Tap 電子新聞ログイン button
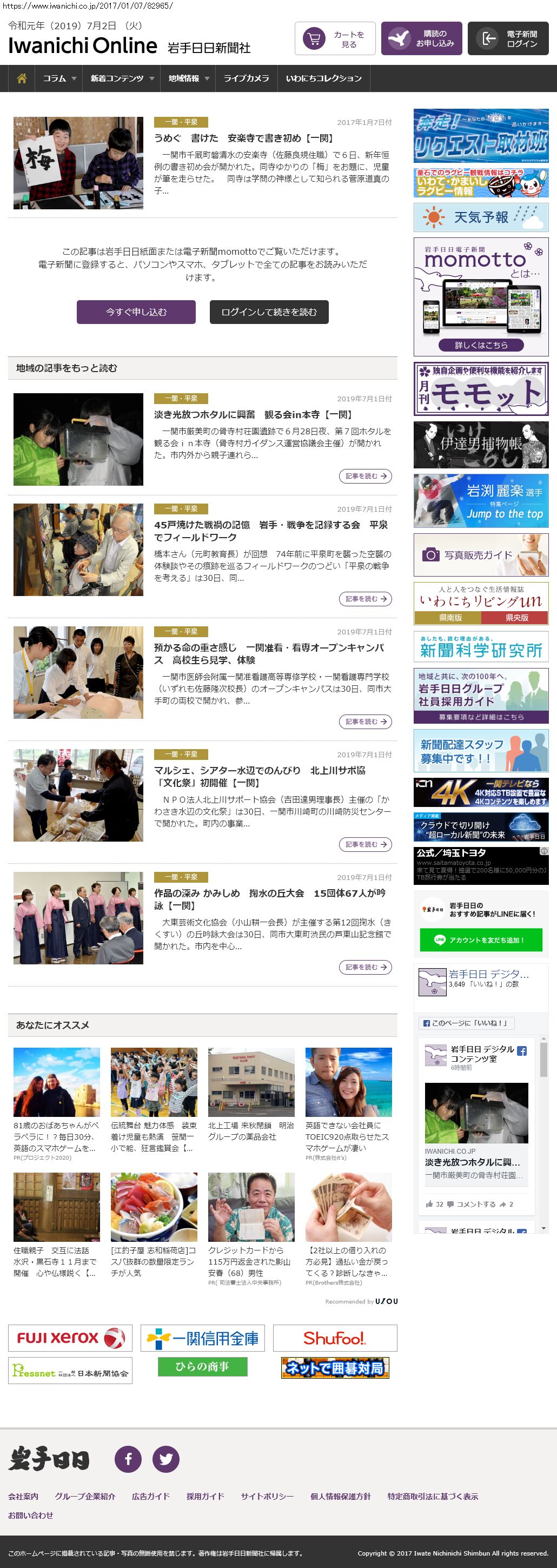 point(508,39)
